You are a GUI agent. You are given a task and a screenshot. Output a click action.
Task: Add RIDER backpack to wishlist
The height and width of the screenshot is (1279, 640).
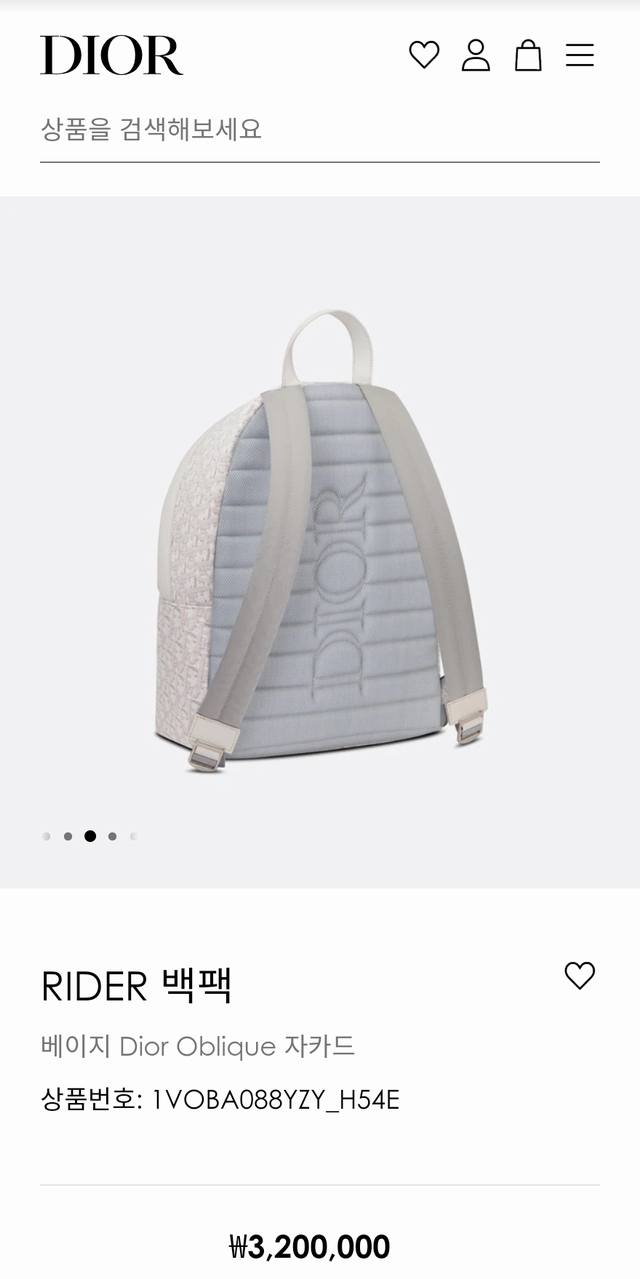[x=580, y=975]
